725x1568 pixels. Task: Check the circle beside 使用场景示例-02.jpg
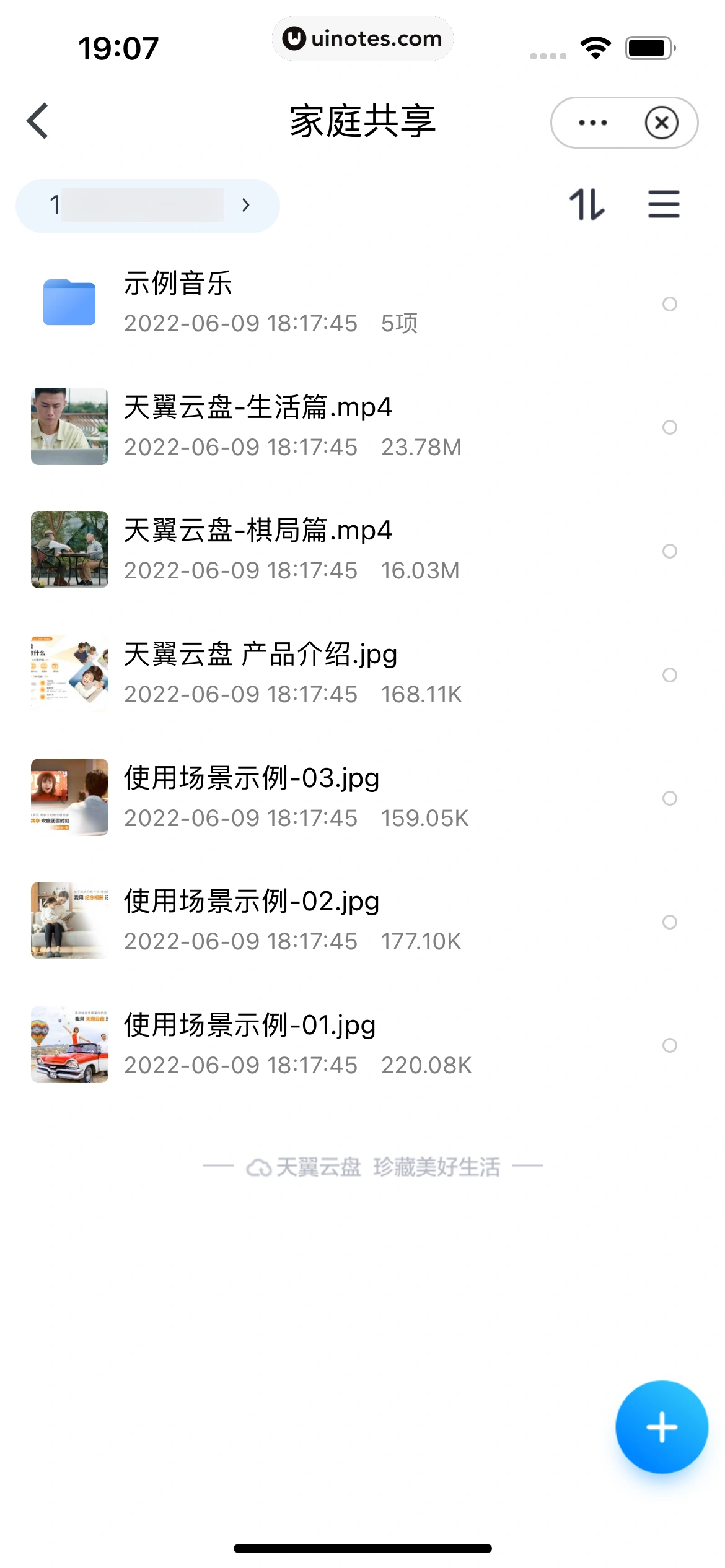click(669, 922)
